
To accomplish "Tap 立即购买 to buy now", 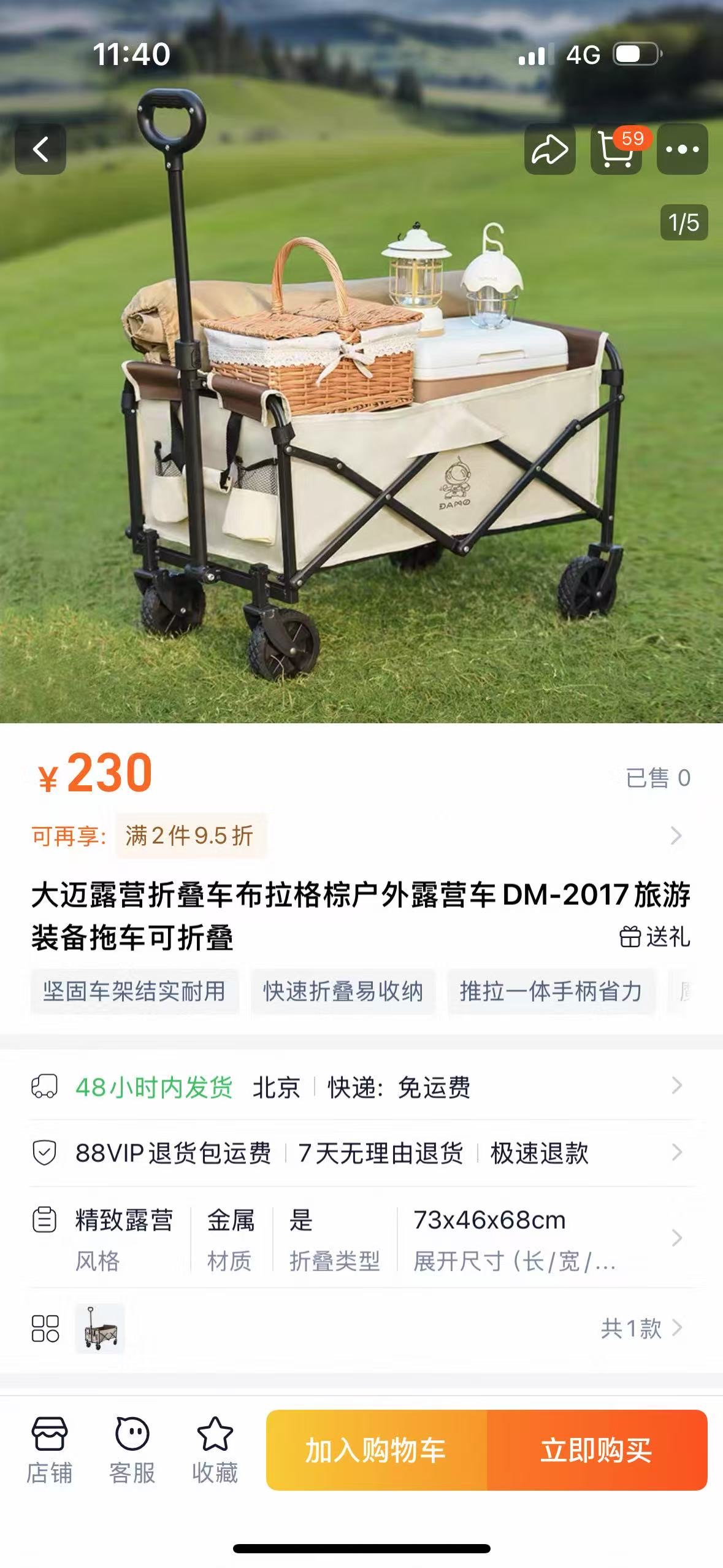I will pyautogui.click(x=596, y=1450).
